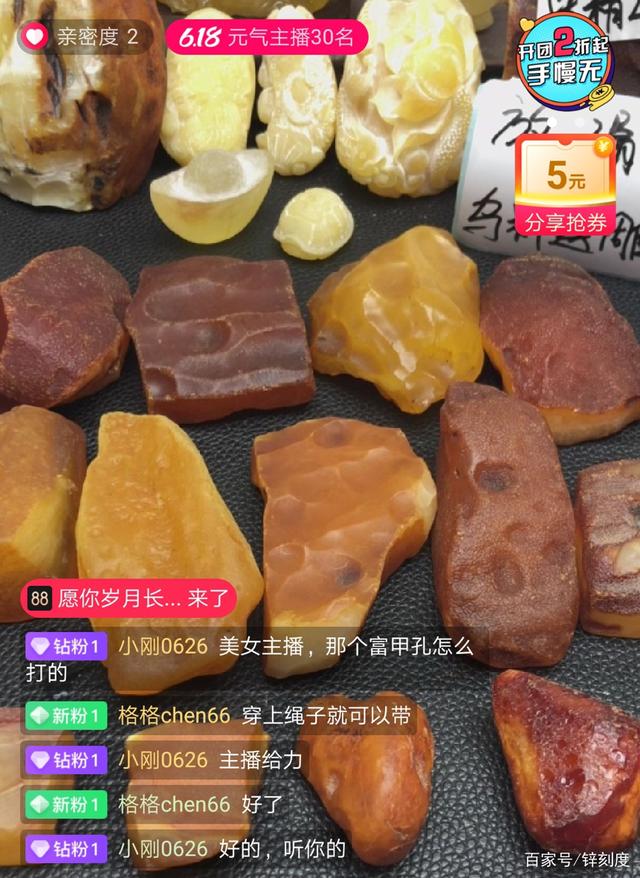Screen dimensions: 640x878
Task: Open 小刚0626's comment about 富甲孔
Action: coord(248,657)
